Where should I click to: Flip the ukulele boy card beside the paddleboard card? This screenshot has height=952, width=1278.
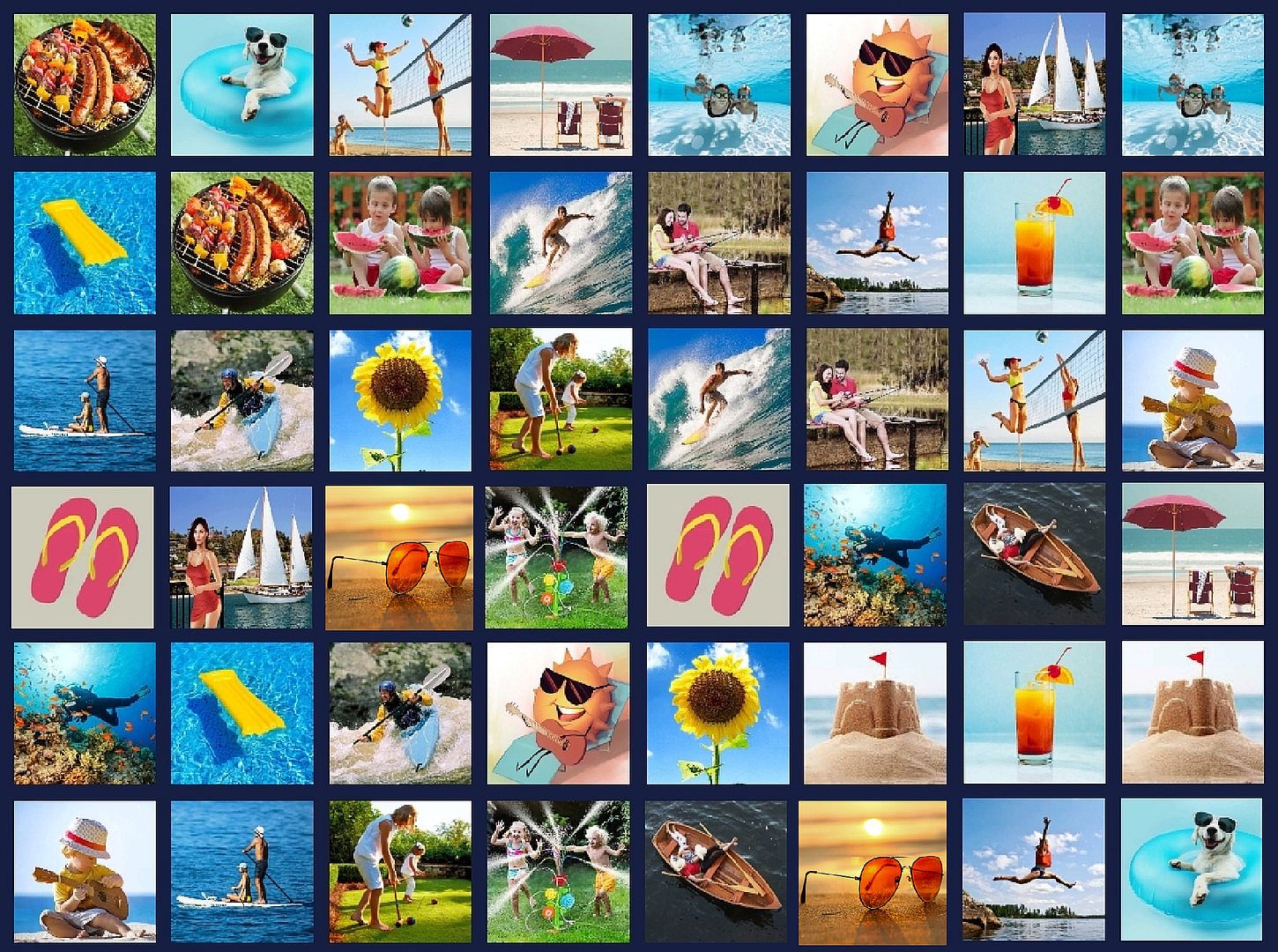(x=85, y=871)
